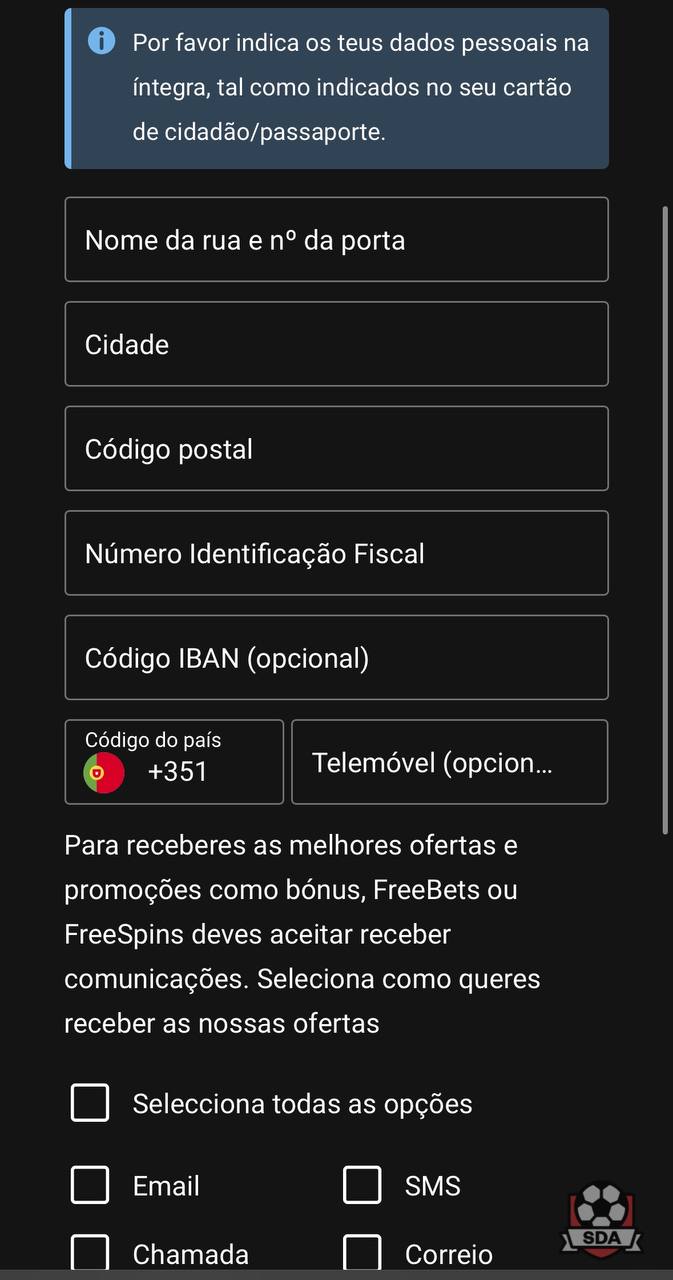Focus the optional Código IBAN field
673x1280 pixels.
tap(336, 658)
